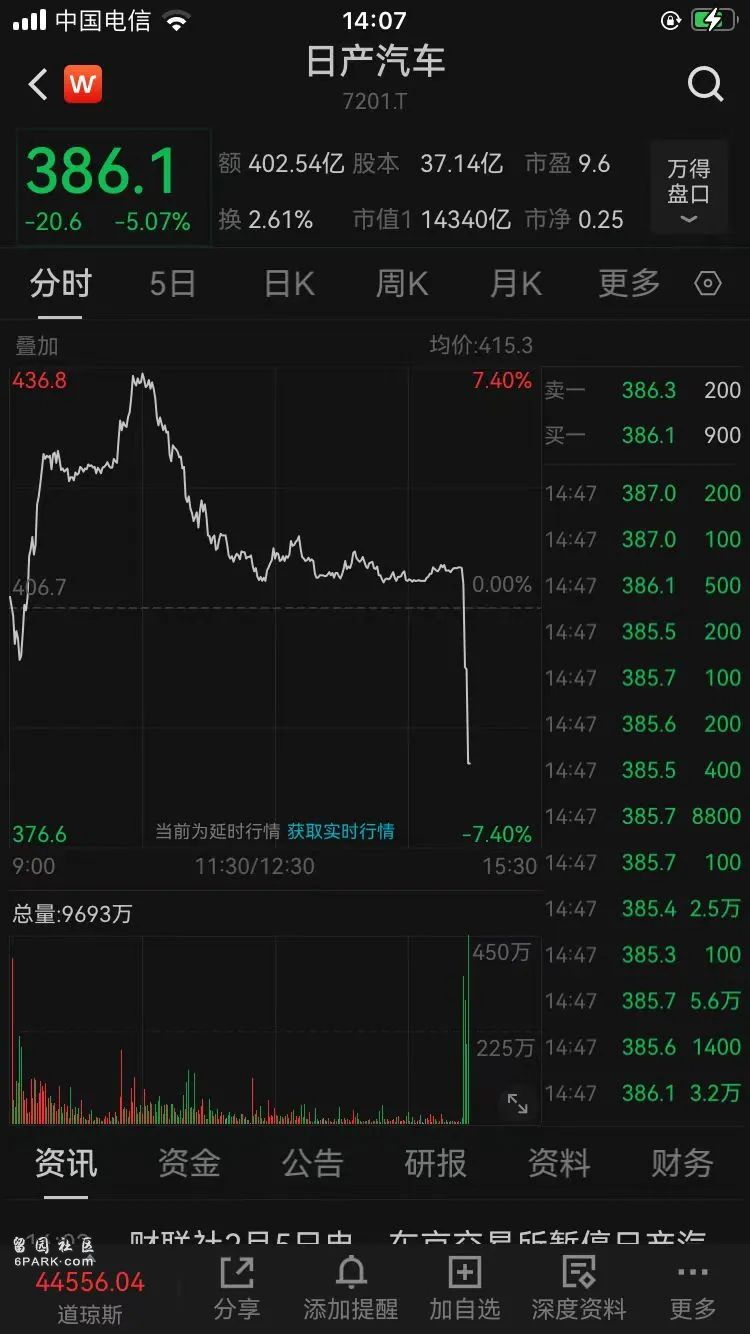Image resolution: width=750 pixels, height=1334 pixels.
Task: Expand chart to fullscreen
Action: [x=517, y=1104]
